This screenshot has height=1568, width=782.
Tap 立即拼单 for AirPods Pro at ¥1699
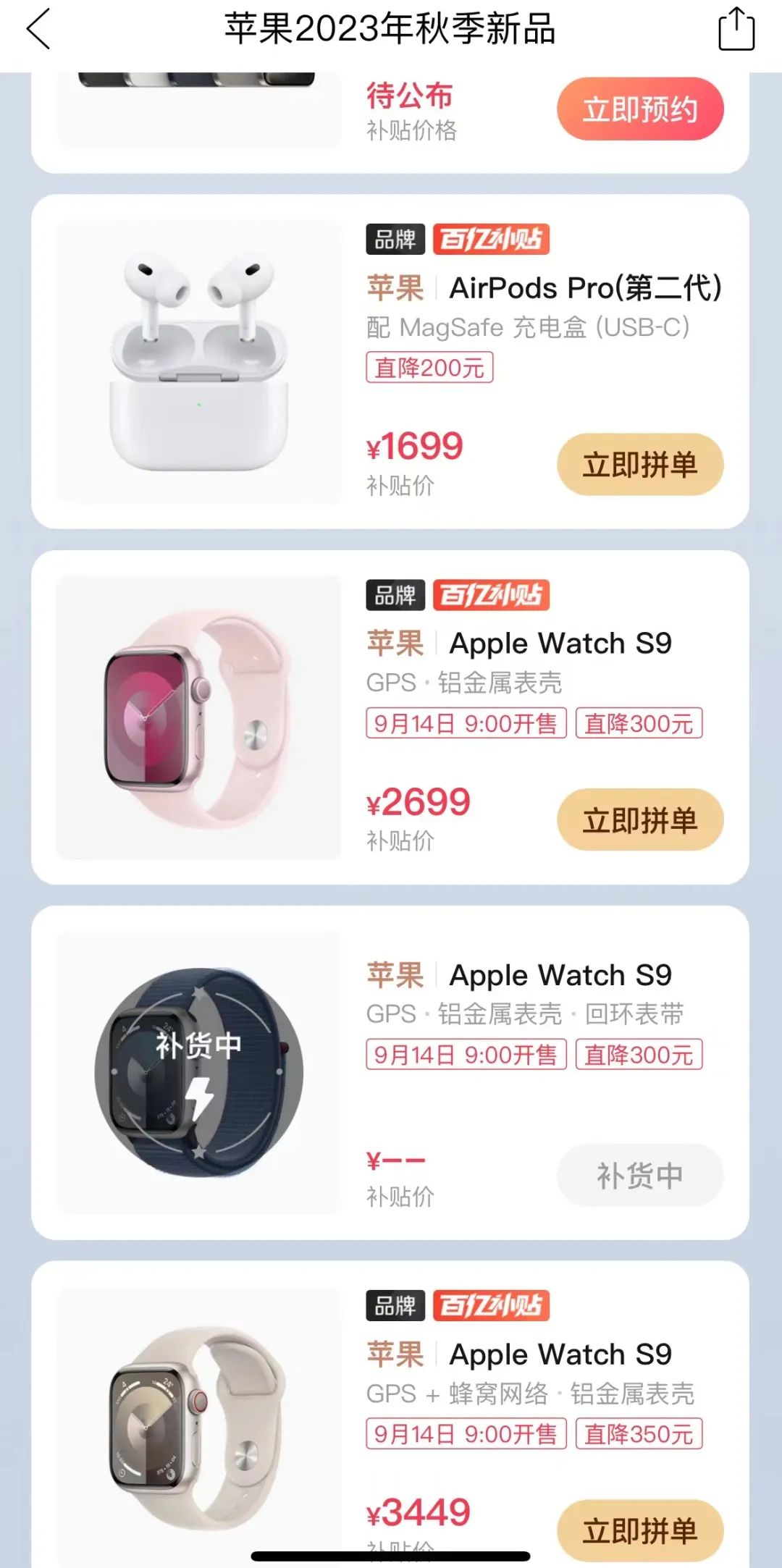coord(640,465)
